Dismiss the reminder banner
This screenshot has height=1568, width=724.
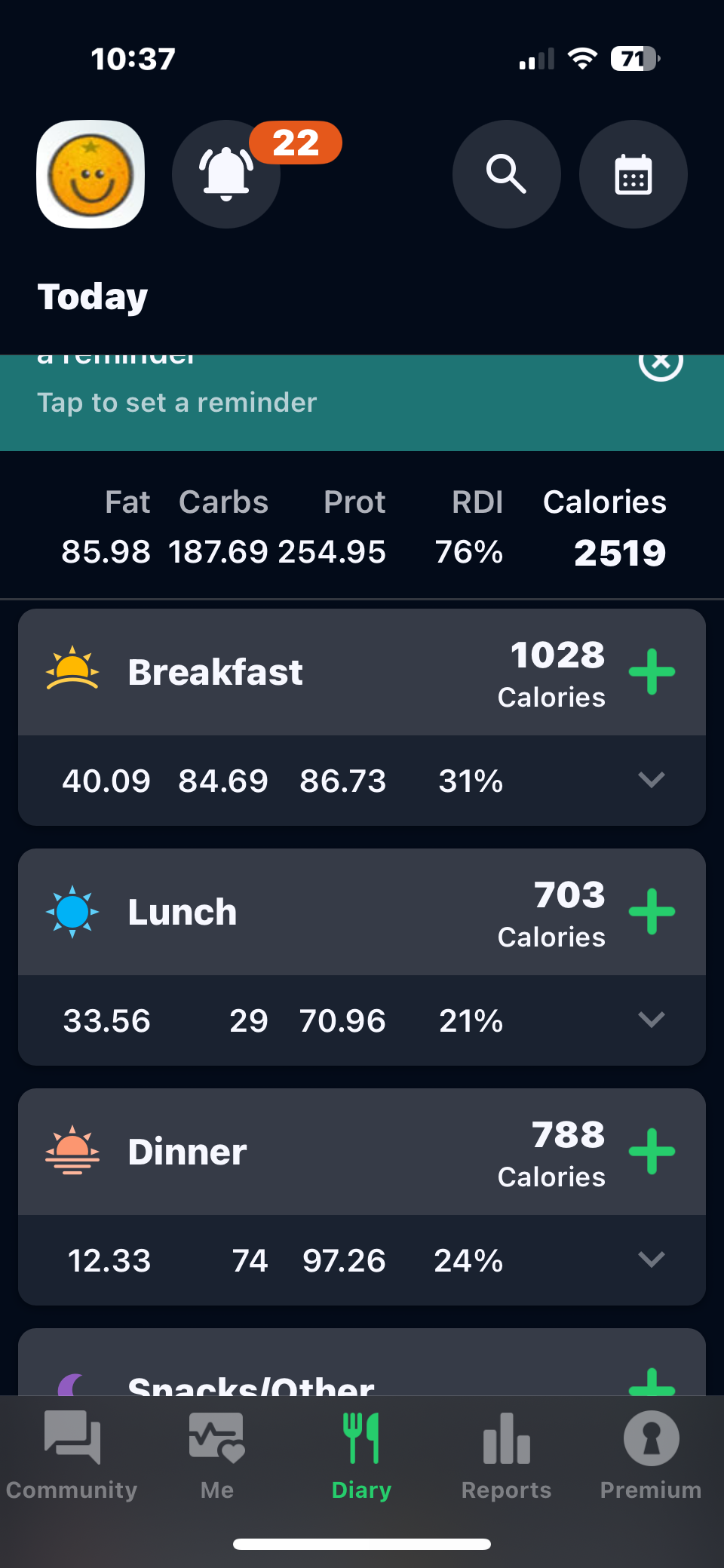(661, 364)
